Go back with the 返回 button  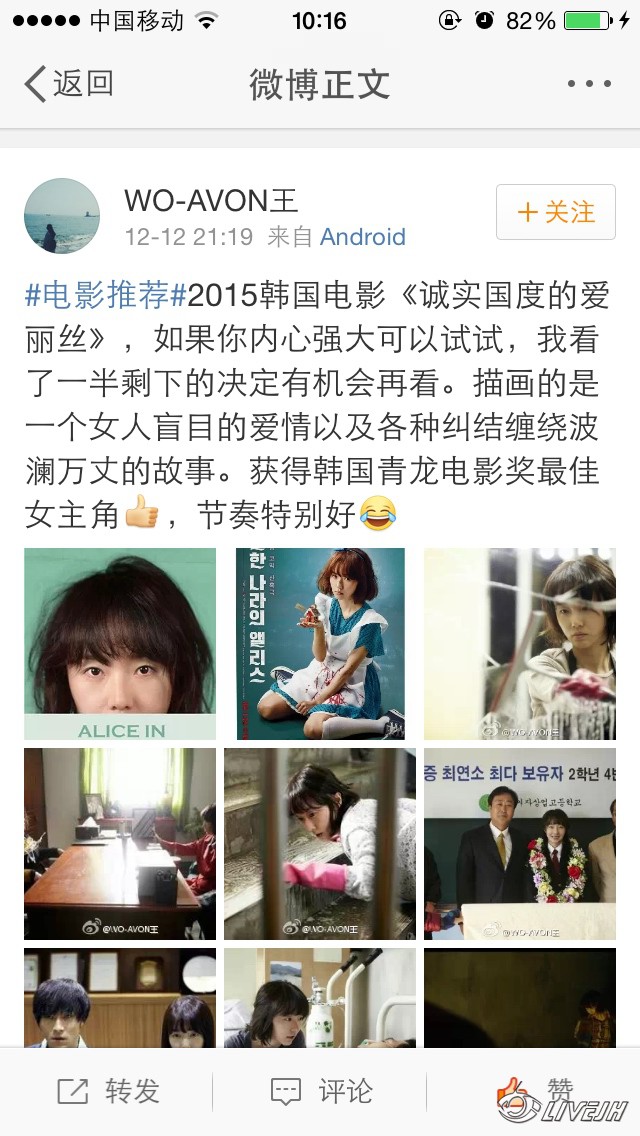[x=68, y=84]
